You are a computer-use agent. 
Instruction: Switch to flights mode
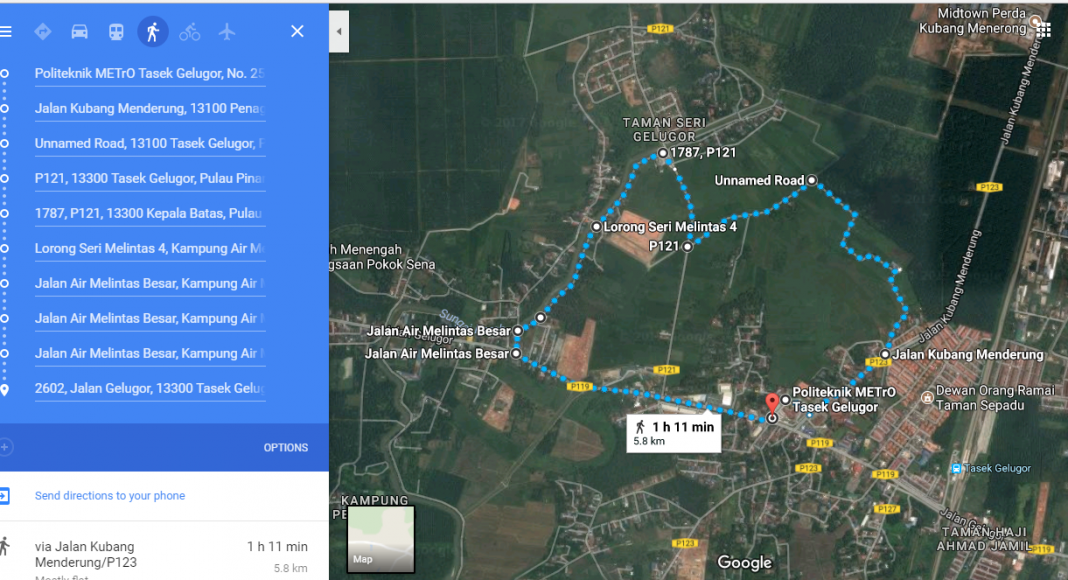pos(227,31)
